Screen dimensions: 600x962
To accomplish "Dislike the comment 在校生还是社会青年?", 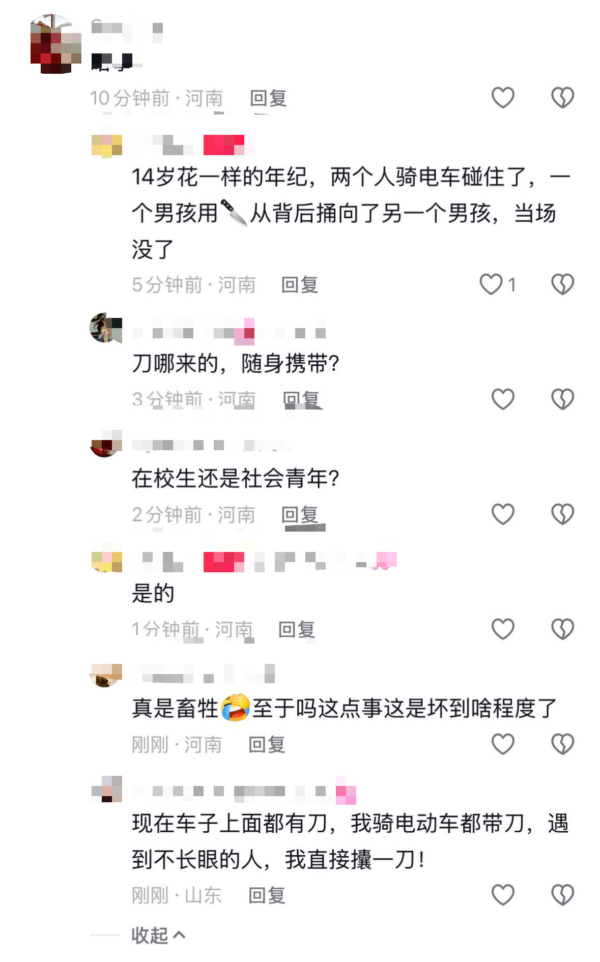I will pos(563,515).
